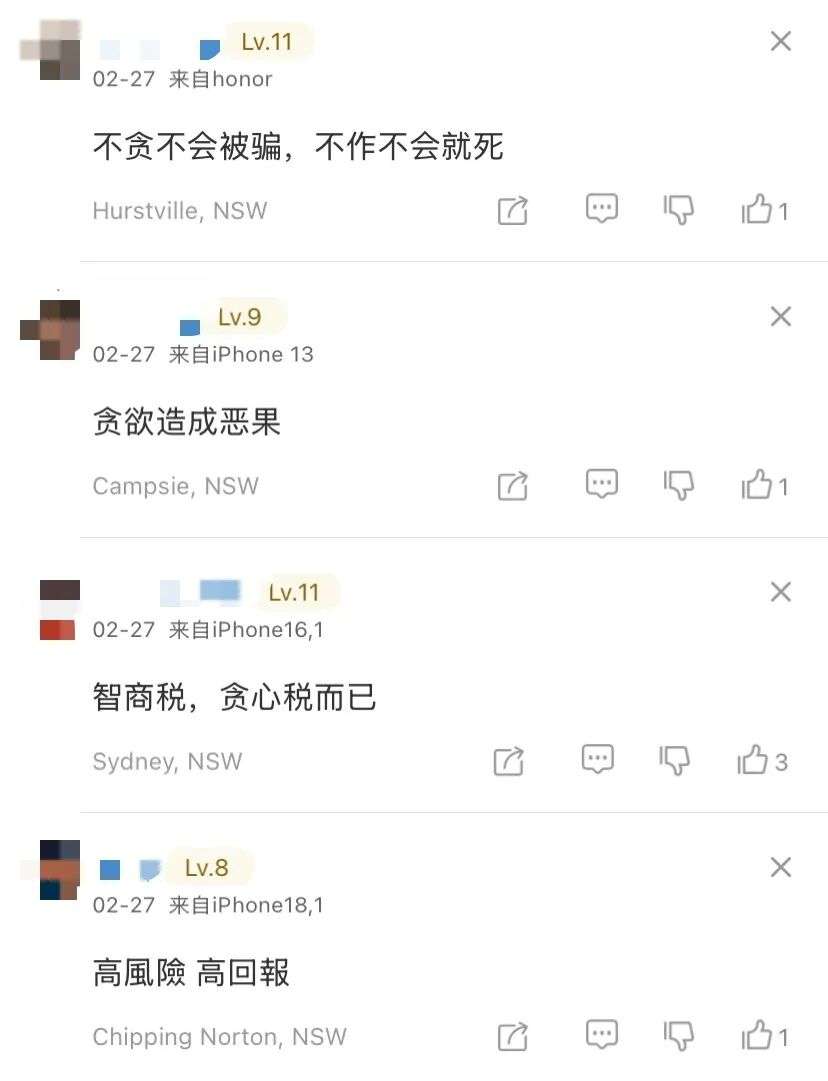Dislike the Campsie, NSW comment
Viewport: 828px width, 1081px height.
tap(679, 485)
